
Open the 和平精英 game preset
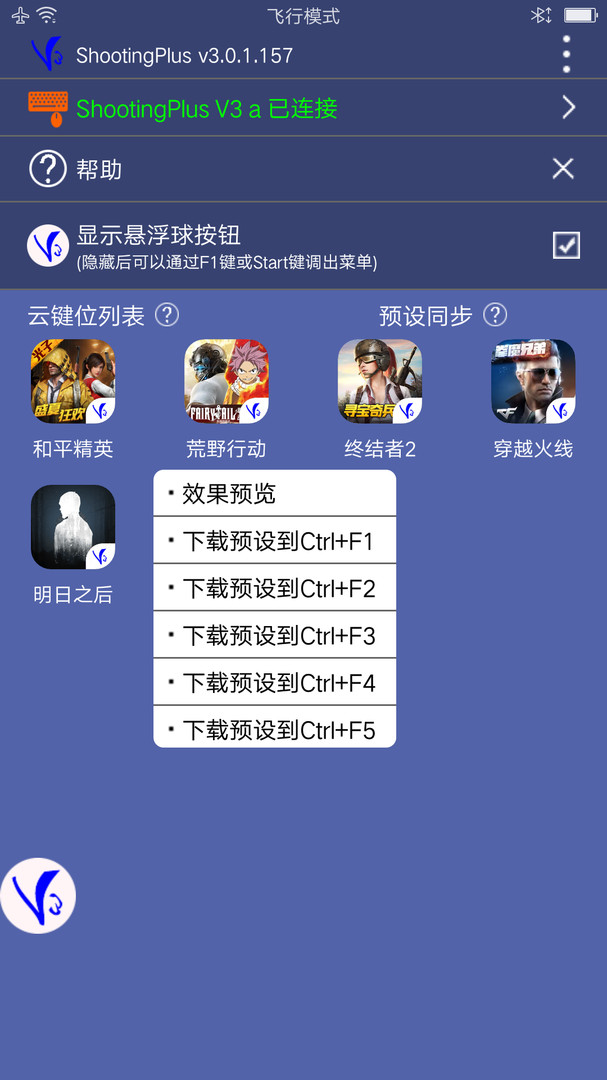pos(73,382)
